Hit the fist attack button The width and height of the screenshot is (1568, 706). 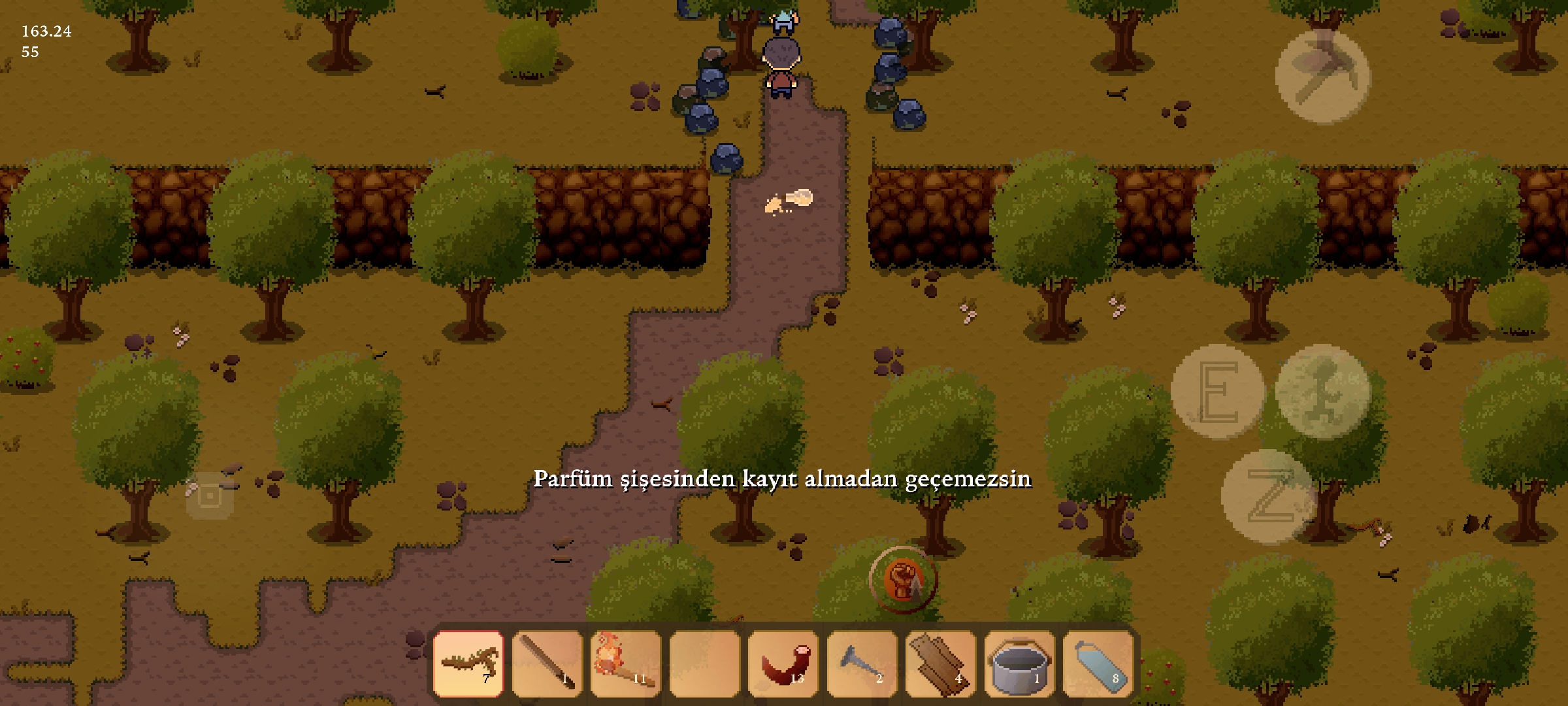[x=903, y=579]
